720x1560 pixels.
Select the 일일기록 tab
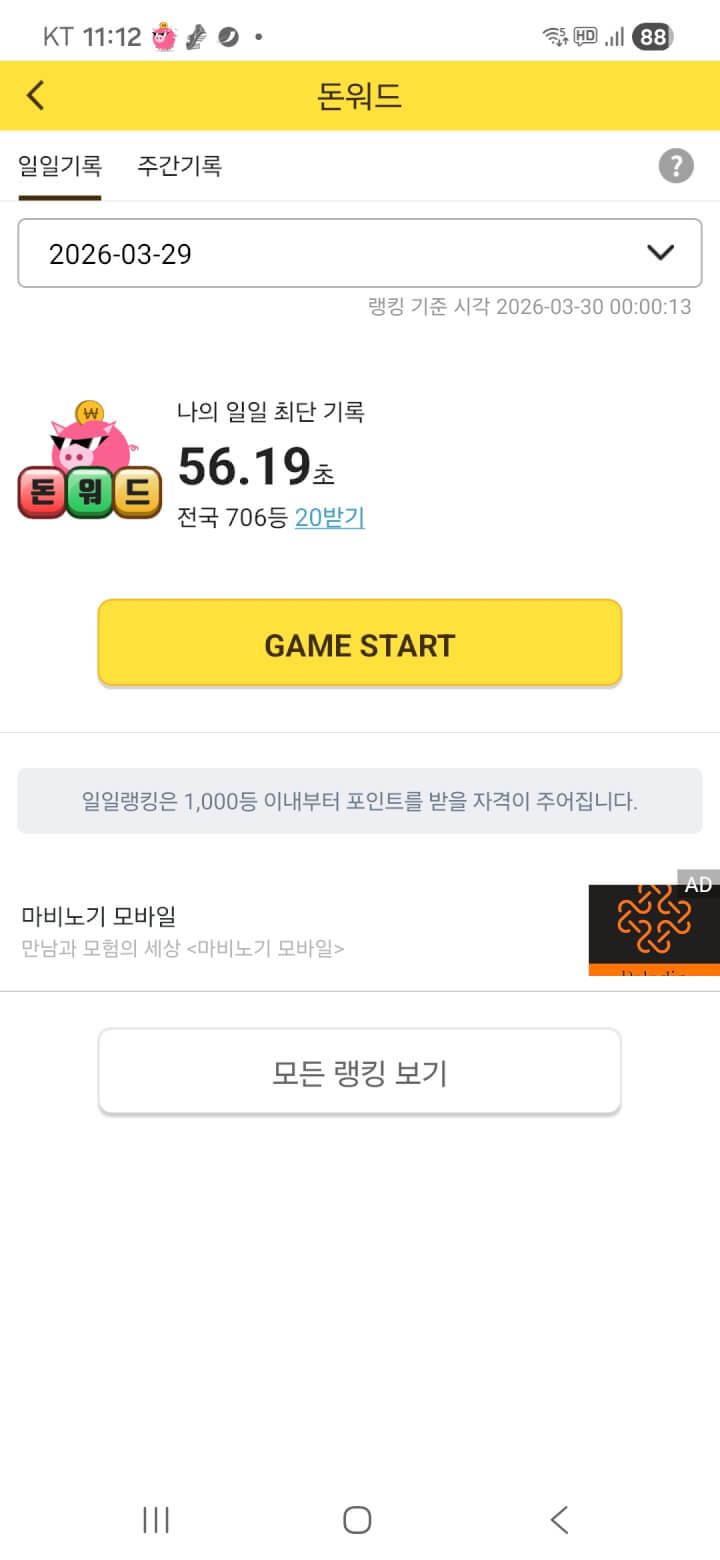[60, 166]
